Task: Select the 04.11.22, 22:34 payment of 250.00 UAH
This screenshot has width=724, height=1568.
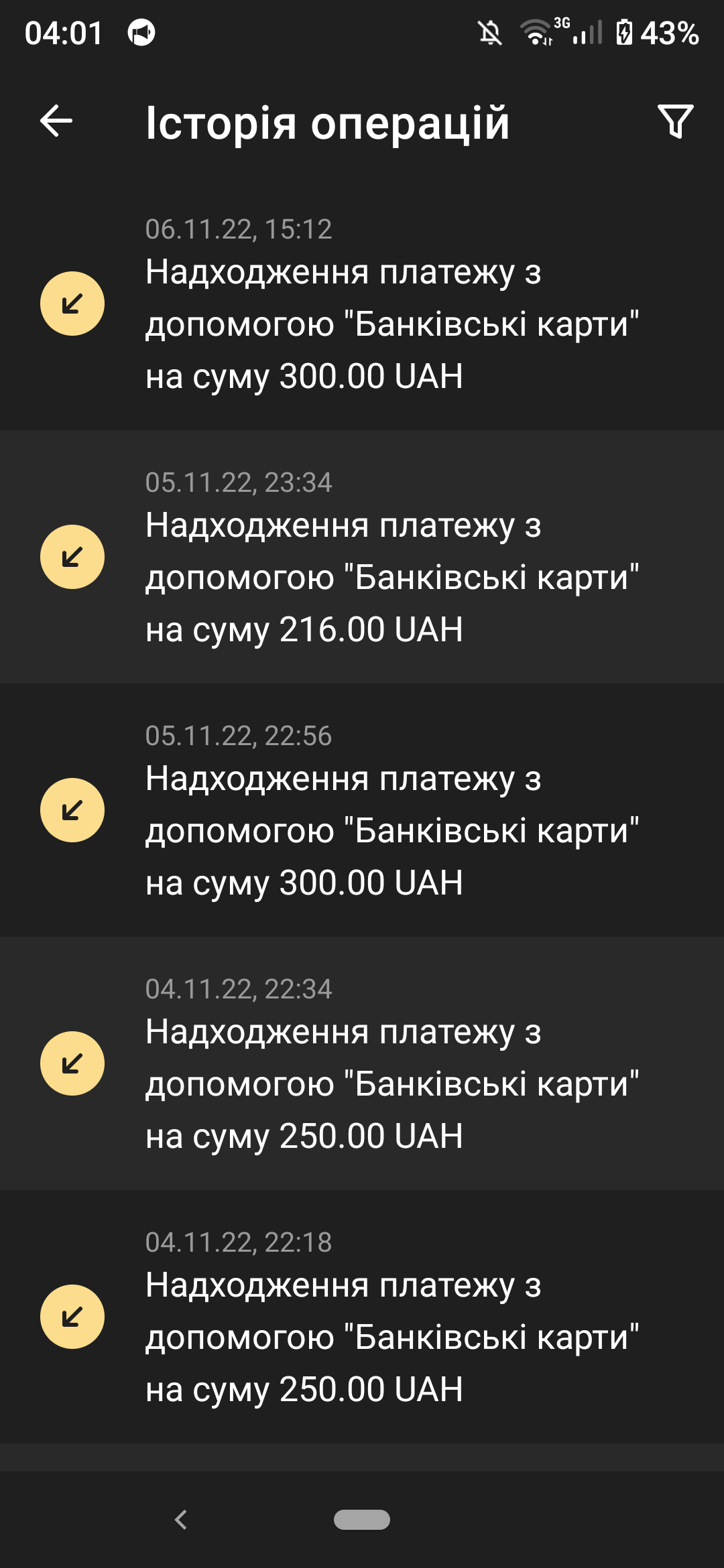Action: (x=362, y=1063)
